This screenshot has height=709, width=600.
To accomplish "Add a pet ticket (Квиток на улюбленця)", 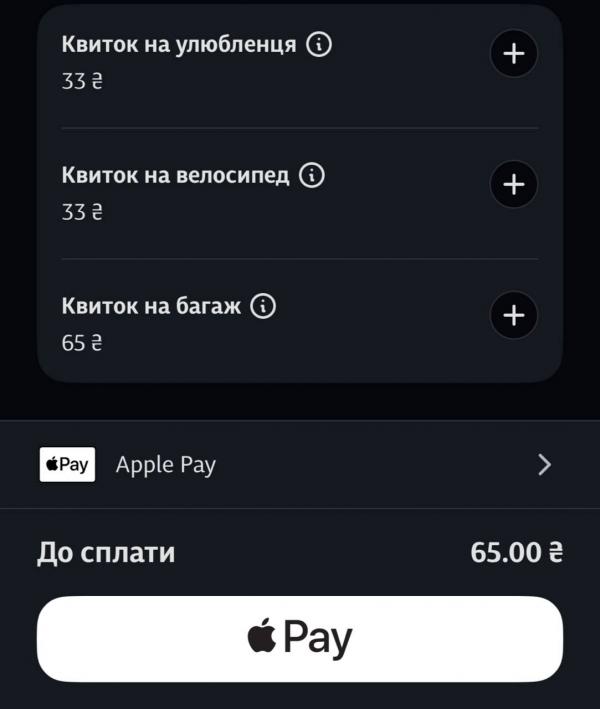I will [x=513, y=54].
